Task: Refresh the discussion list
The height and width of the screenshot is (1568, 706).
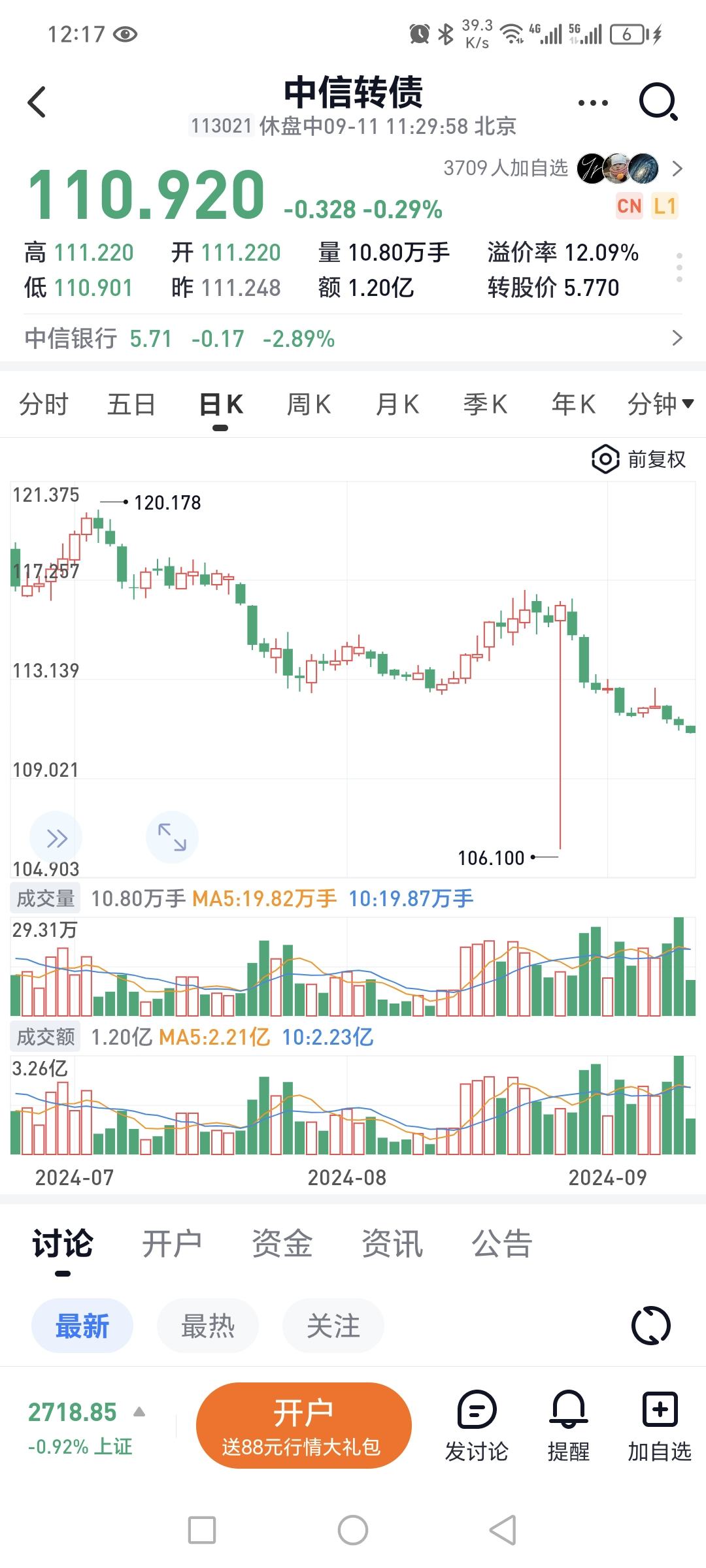Action: tap(651, 1326)
